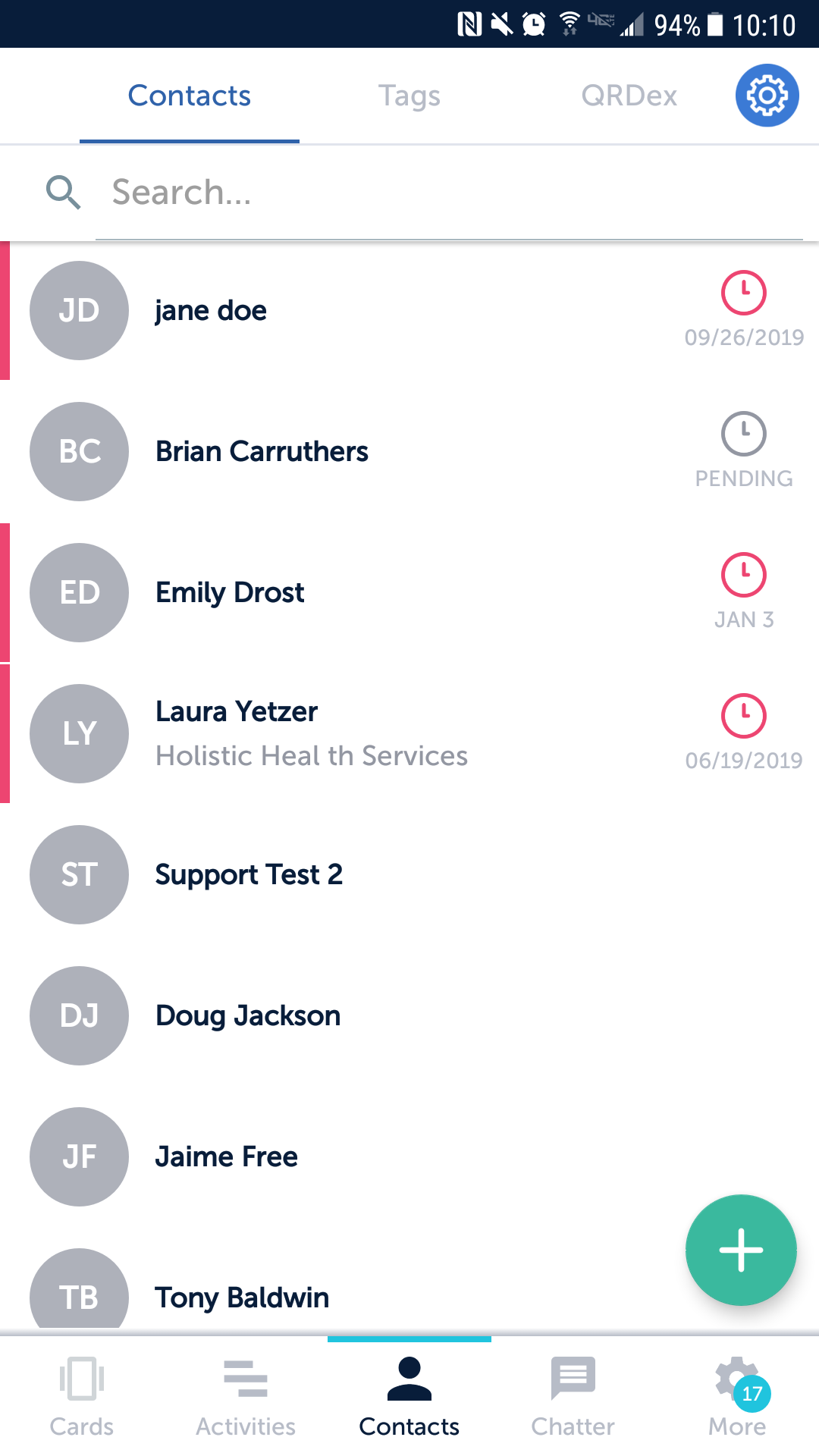The height and width of the screenshot is (1456, 819).
Task: Open Jaime Free's contact
Action: coord(226,1157)
